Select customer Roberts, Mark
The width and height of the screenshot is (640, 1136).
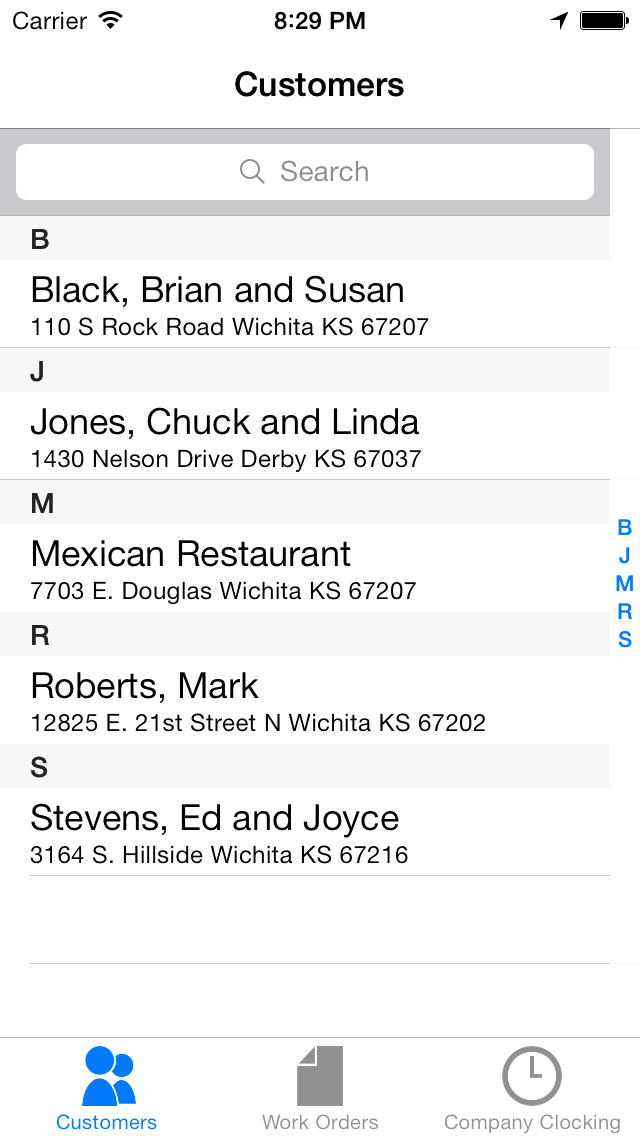point(304,700)
